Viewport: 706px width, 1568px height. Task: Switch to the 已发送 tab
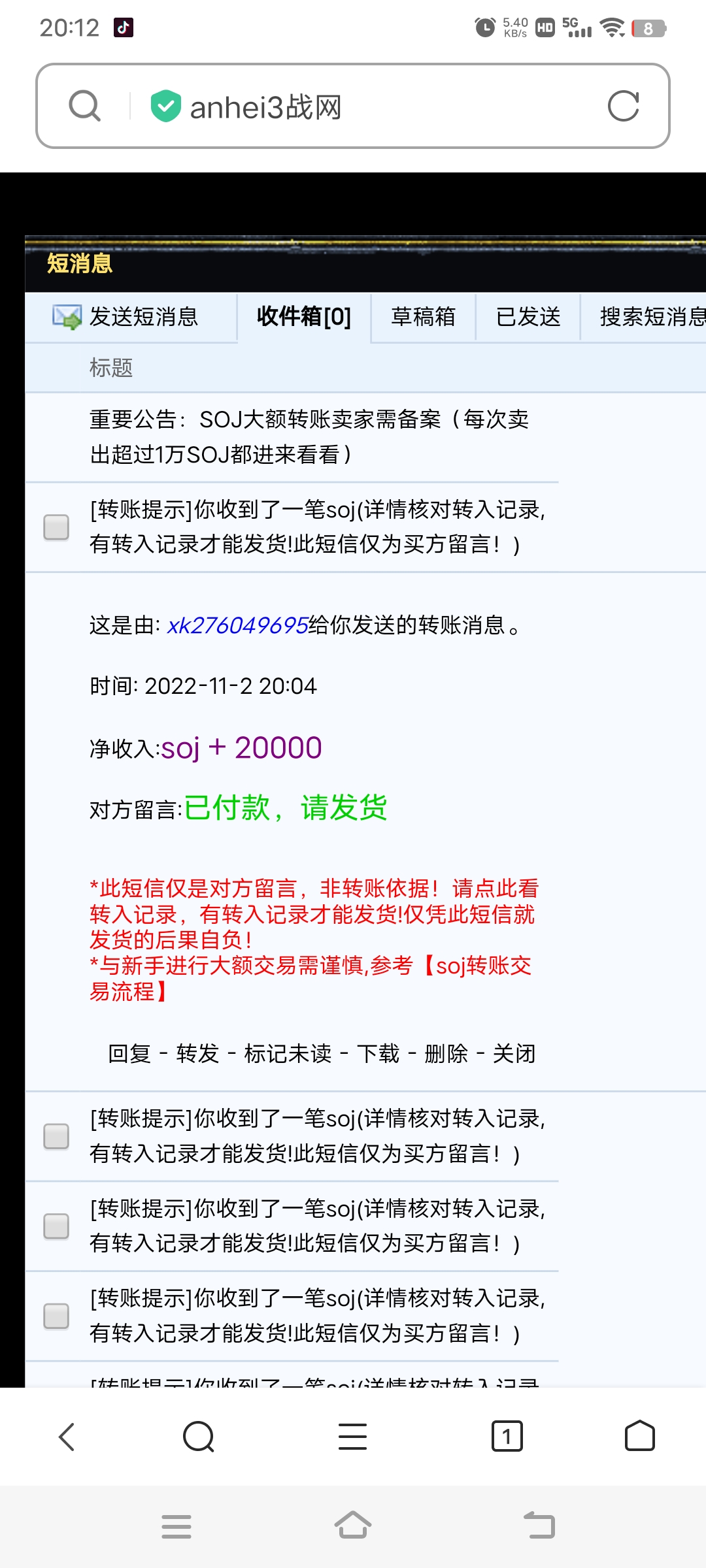(x=528, y=317)
